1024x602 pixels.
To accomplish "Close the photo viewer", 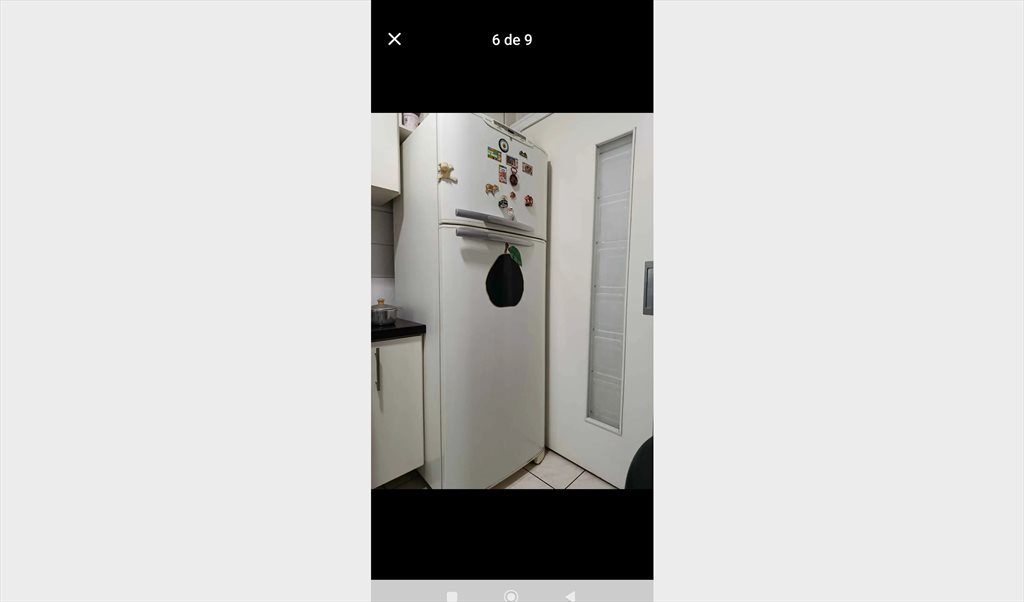I will point(395,39).
